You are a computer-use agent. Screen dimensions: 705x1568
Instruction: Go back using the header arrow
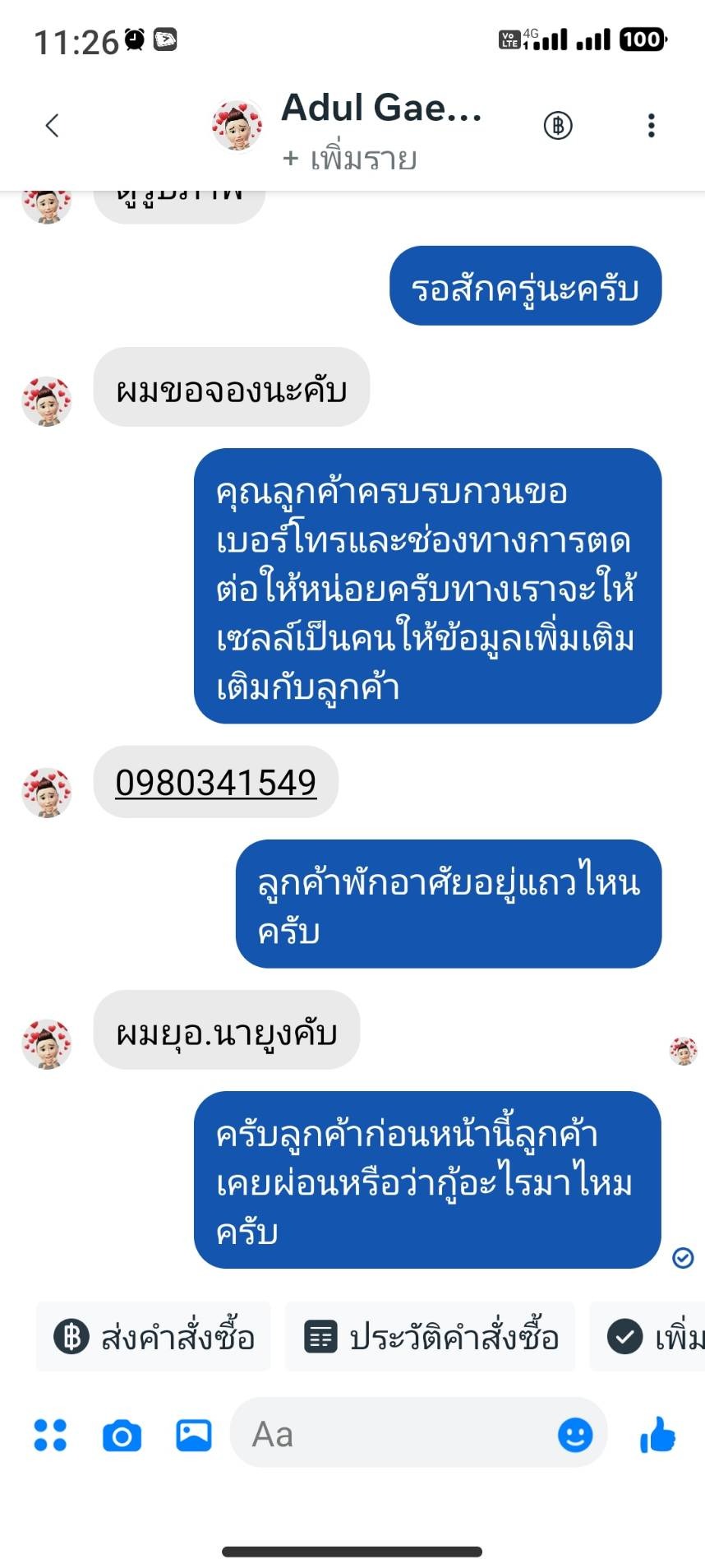52,126
